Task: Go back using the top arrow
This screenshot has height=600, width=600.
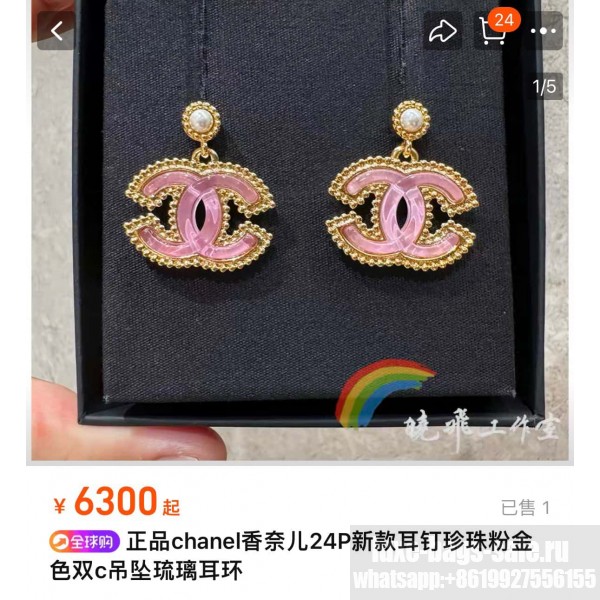Action: click(57, 31)
